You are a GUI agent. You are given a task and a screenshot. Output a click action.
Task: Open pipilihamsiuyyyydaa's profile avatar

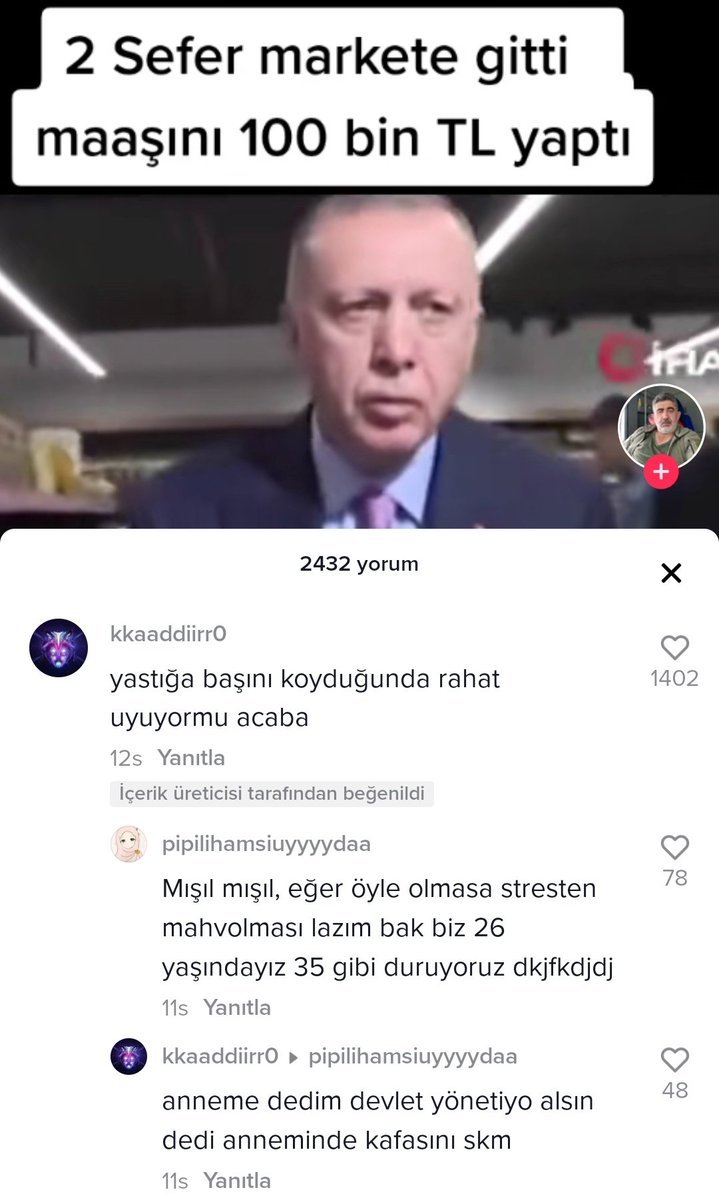tap(129, 844)
